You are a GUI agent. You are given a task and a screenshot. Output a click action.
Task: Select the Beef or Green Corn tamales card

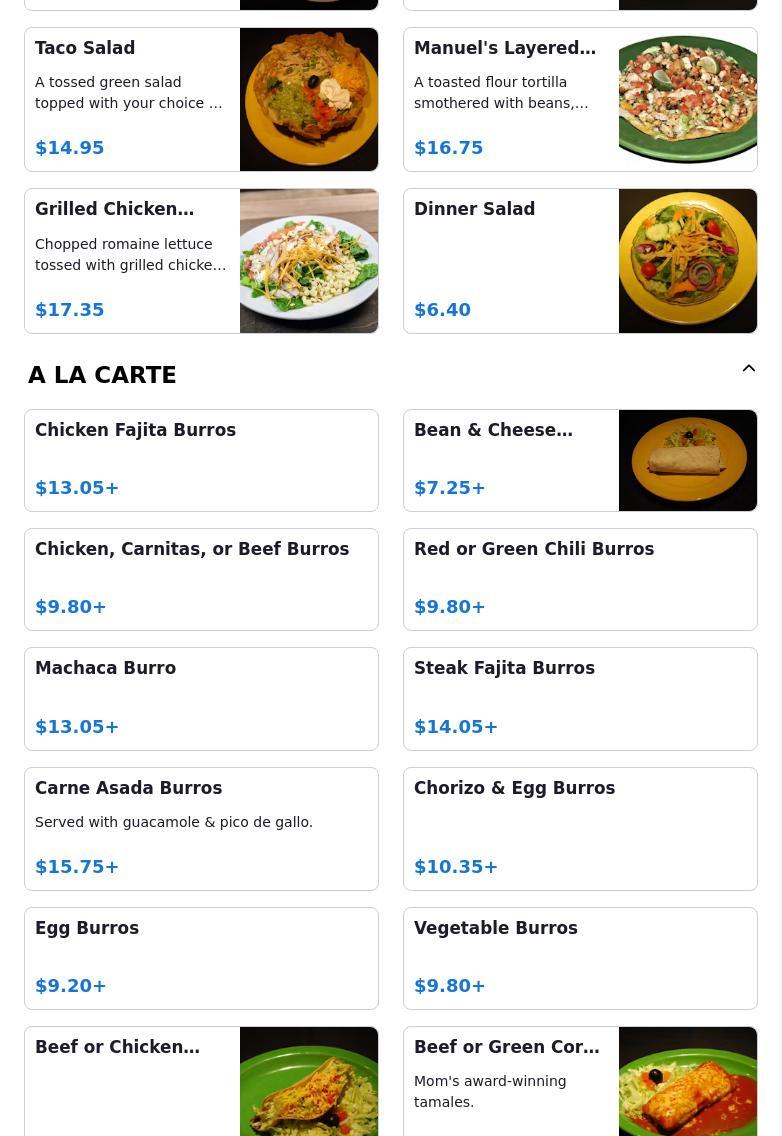(x=580, y=1082)
